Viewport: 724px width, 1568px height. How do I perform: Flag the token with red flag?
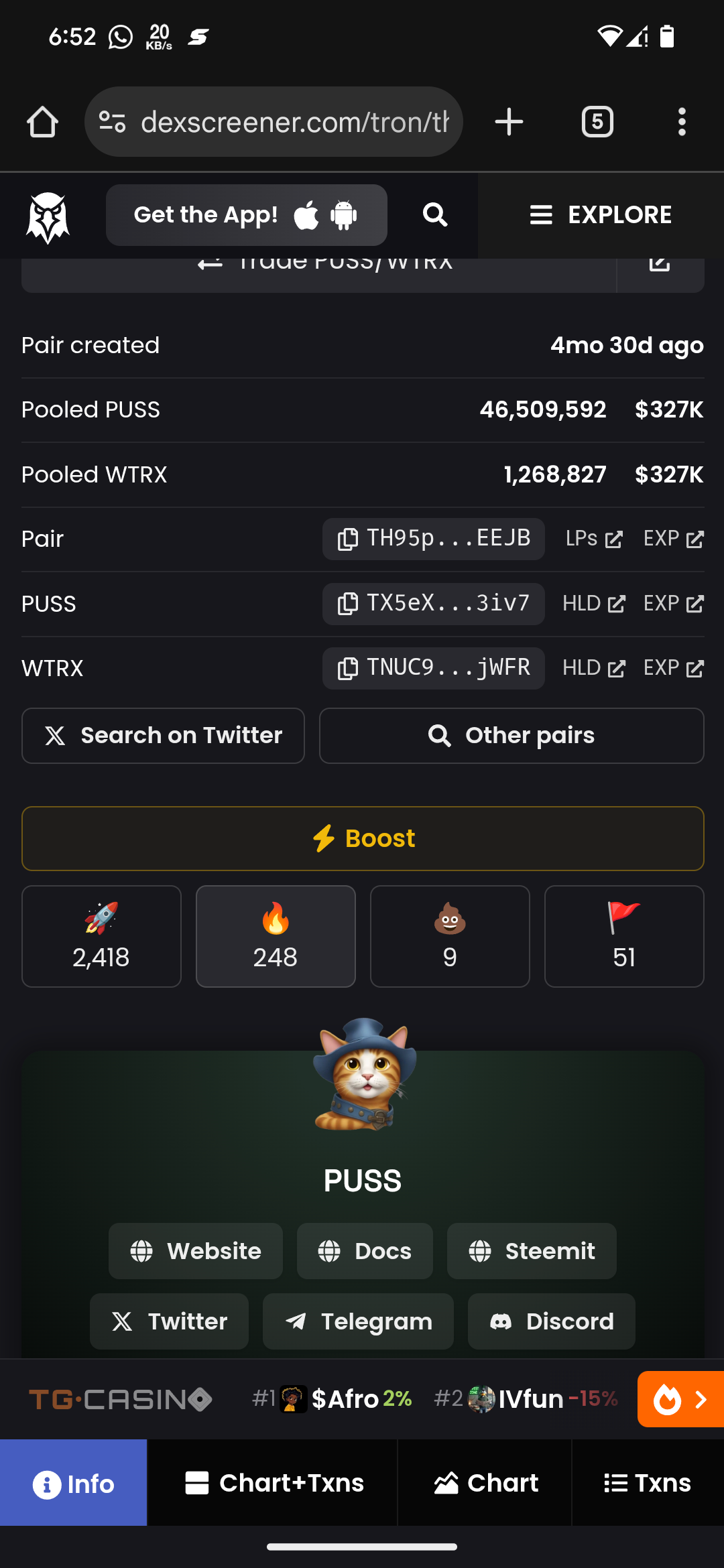point(624,936)
